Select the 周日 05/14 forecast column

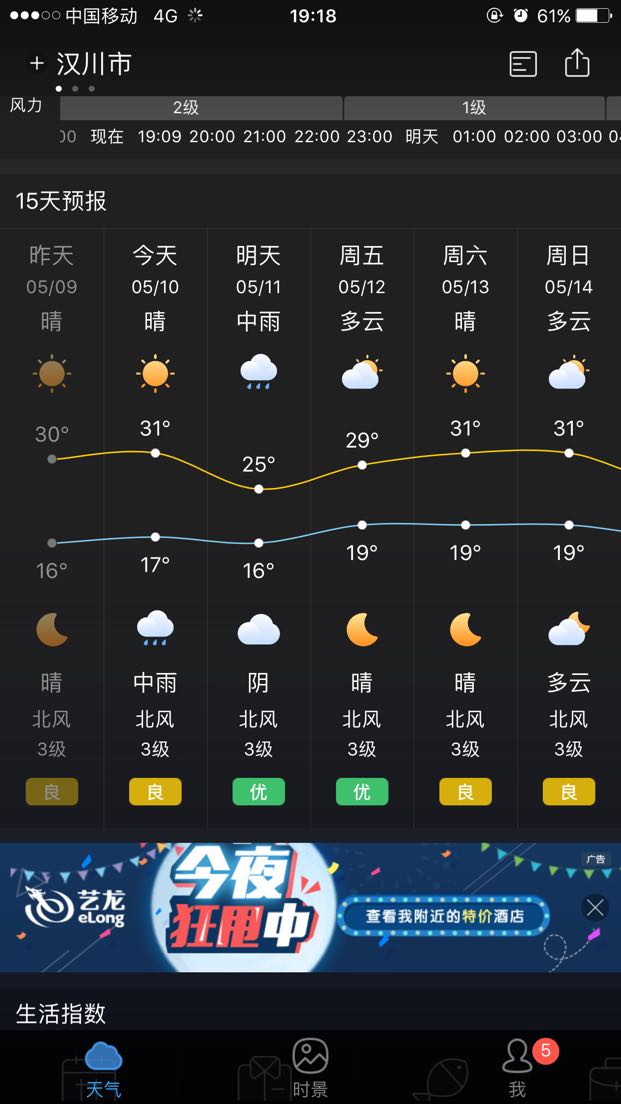[x=568, y=520]
